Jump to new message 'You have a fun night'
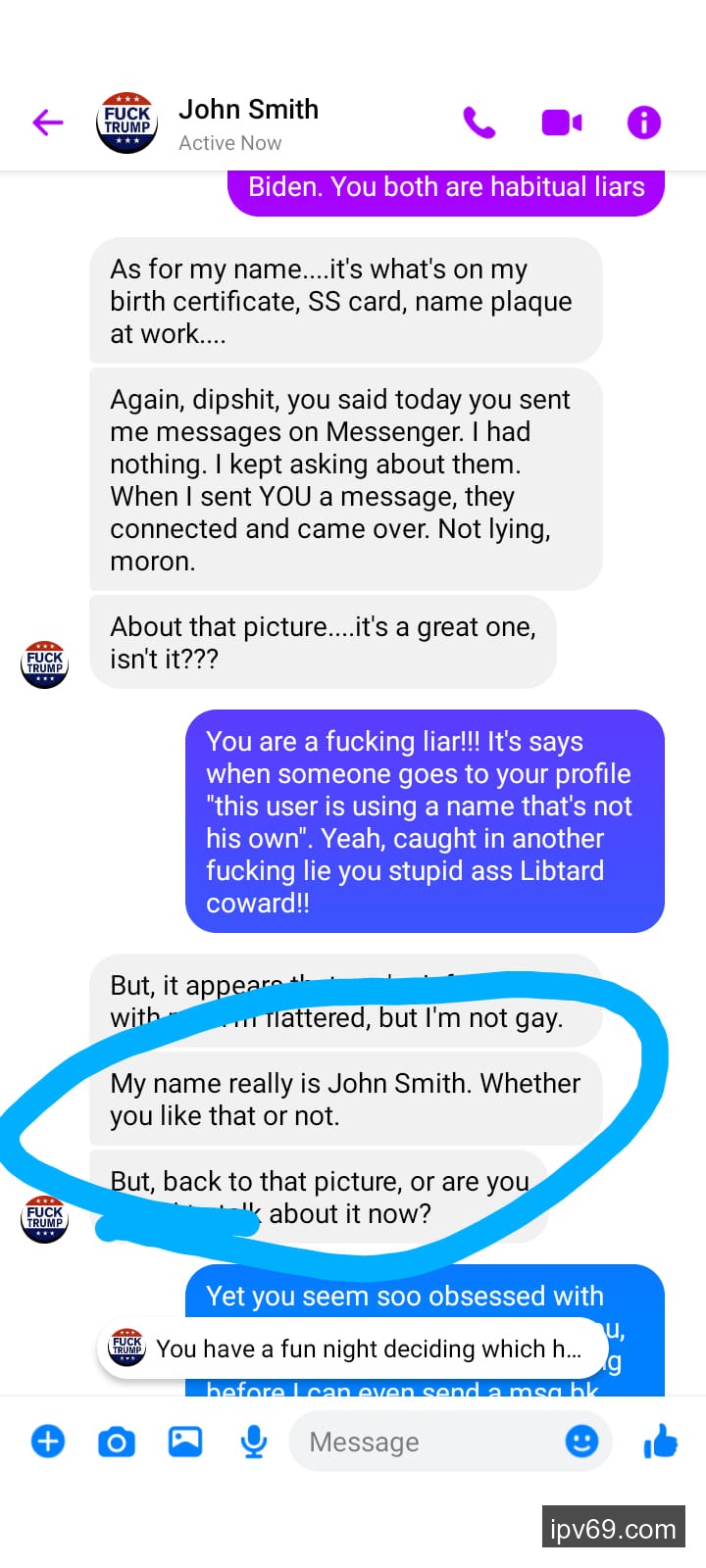The height and width of the screenshot is (1568, 706). pos(353,1348)
